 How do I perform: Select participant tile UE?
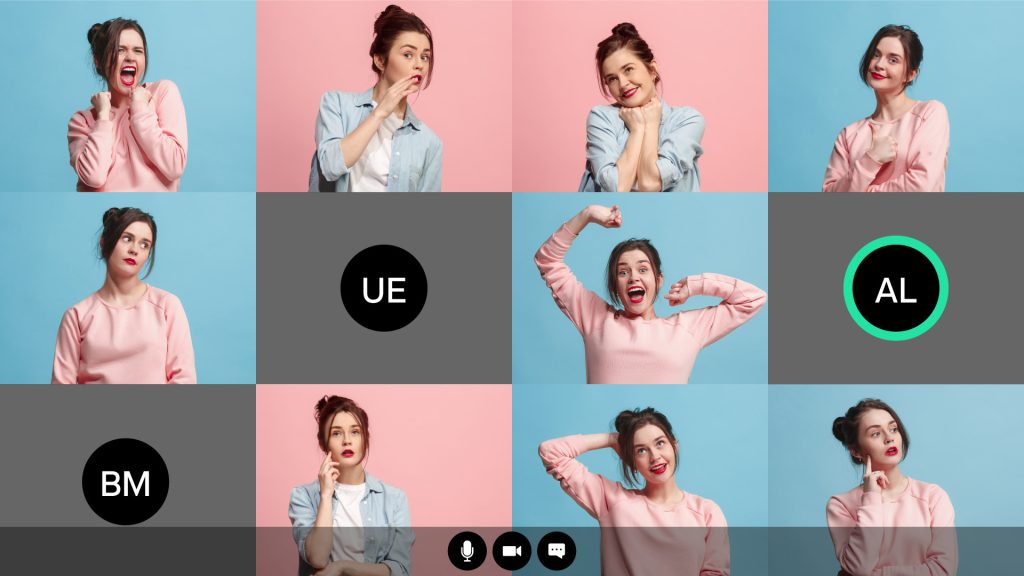[x=384, y=288]
